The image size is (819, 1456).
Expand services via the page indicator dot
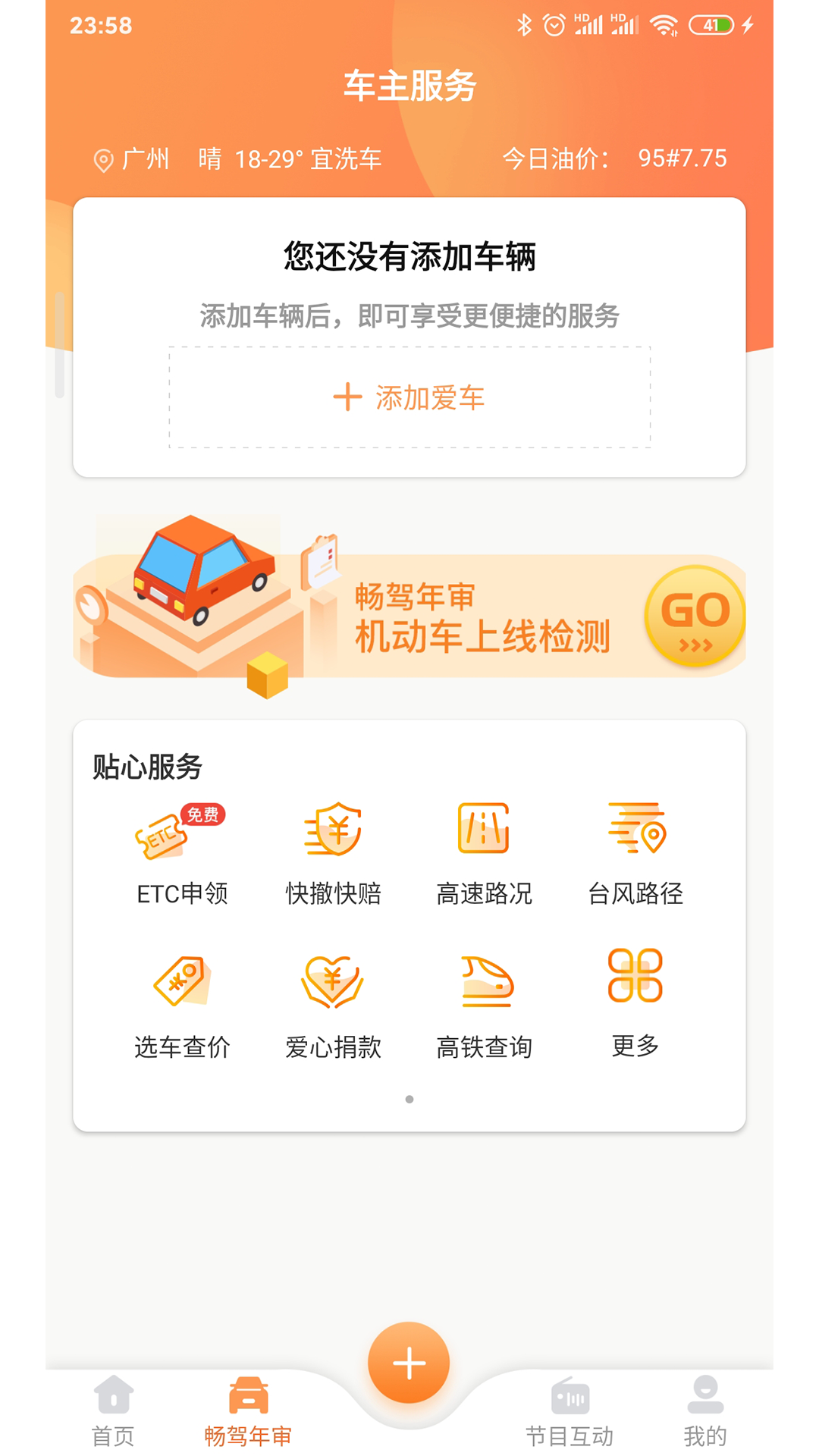click(409, 1099)
